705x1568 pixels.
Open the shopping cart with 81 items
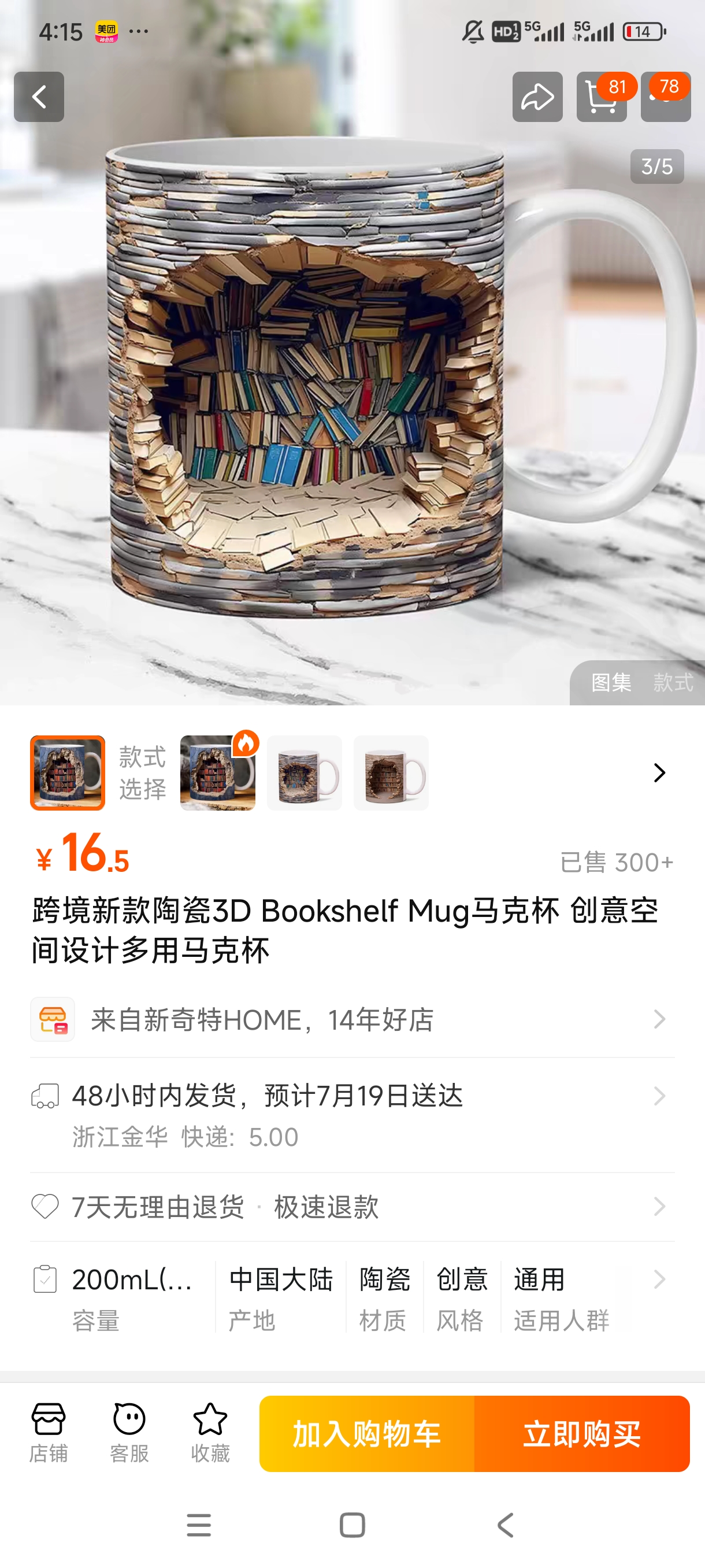(601, 97)
